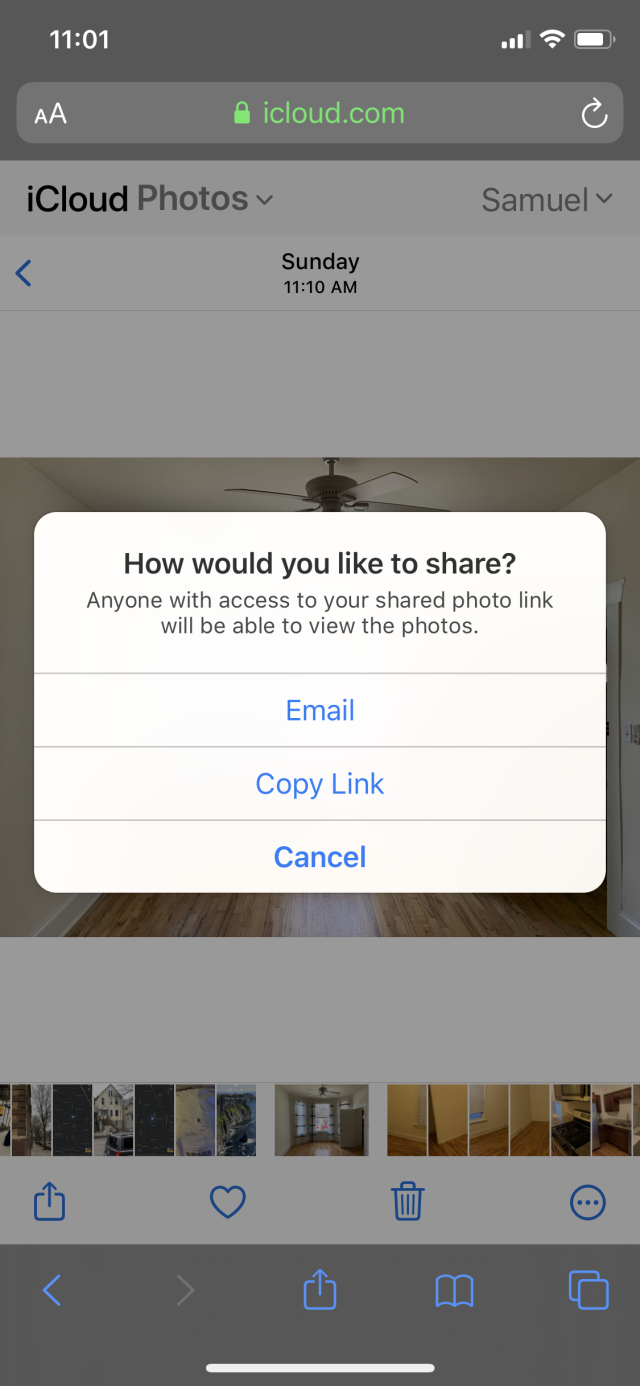The width and height of the screenshot is (640, 1386).
Task: Select the kitchen cabinets thumbnail in filmstrip
Action: pyautogui.click(x=612, y=1120)
